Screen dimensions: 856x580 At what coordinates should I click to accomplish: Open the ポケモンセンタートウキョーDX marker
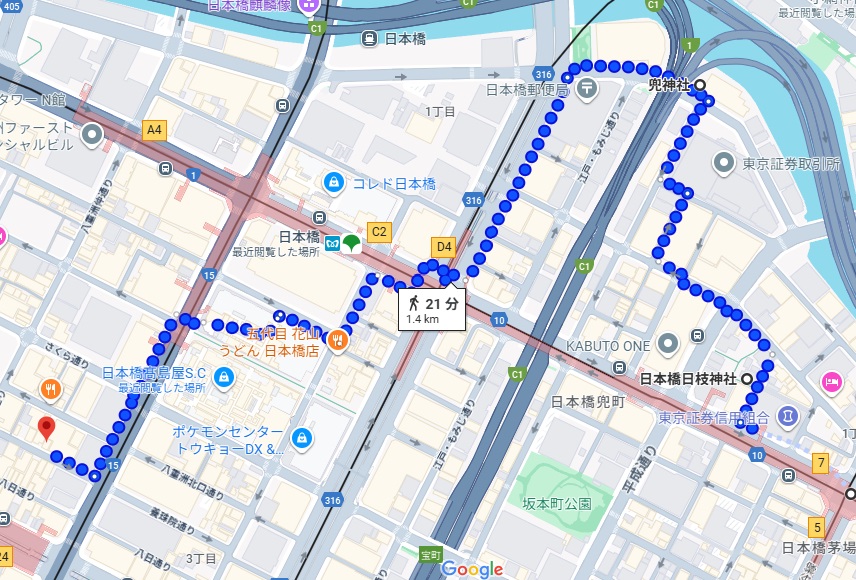pos(300,437)
